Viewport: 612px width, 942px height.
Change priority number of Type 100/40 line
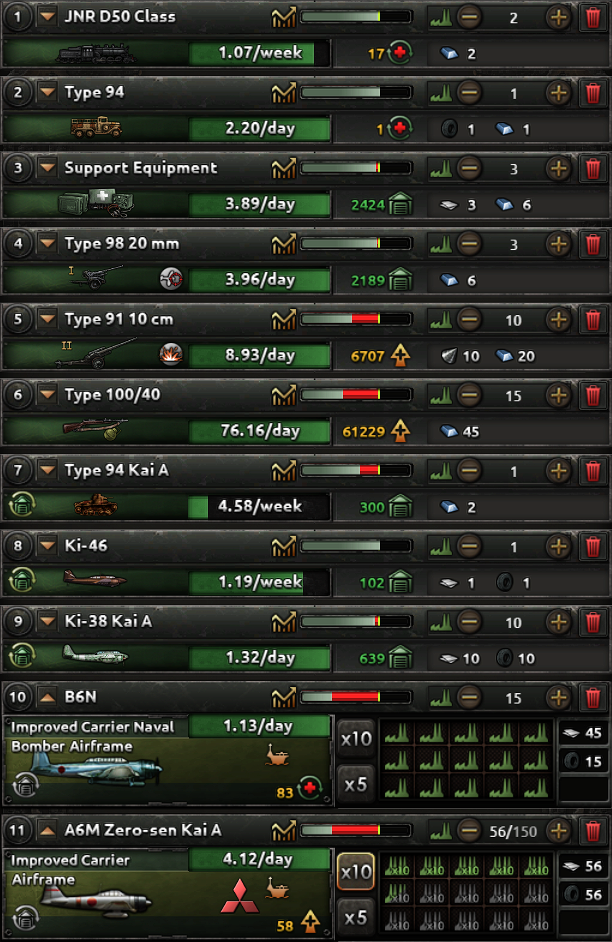pos(18,395)
